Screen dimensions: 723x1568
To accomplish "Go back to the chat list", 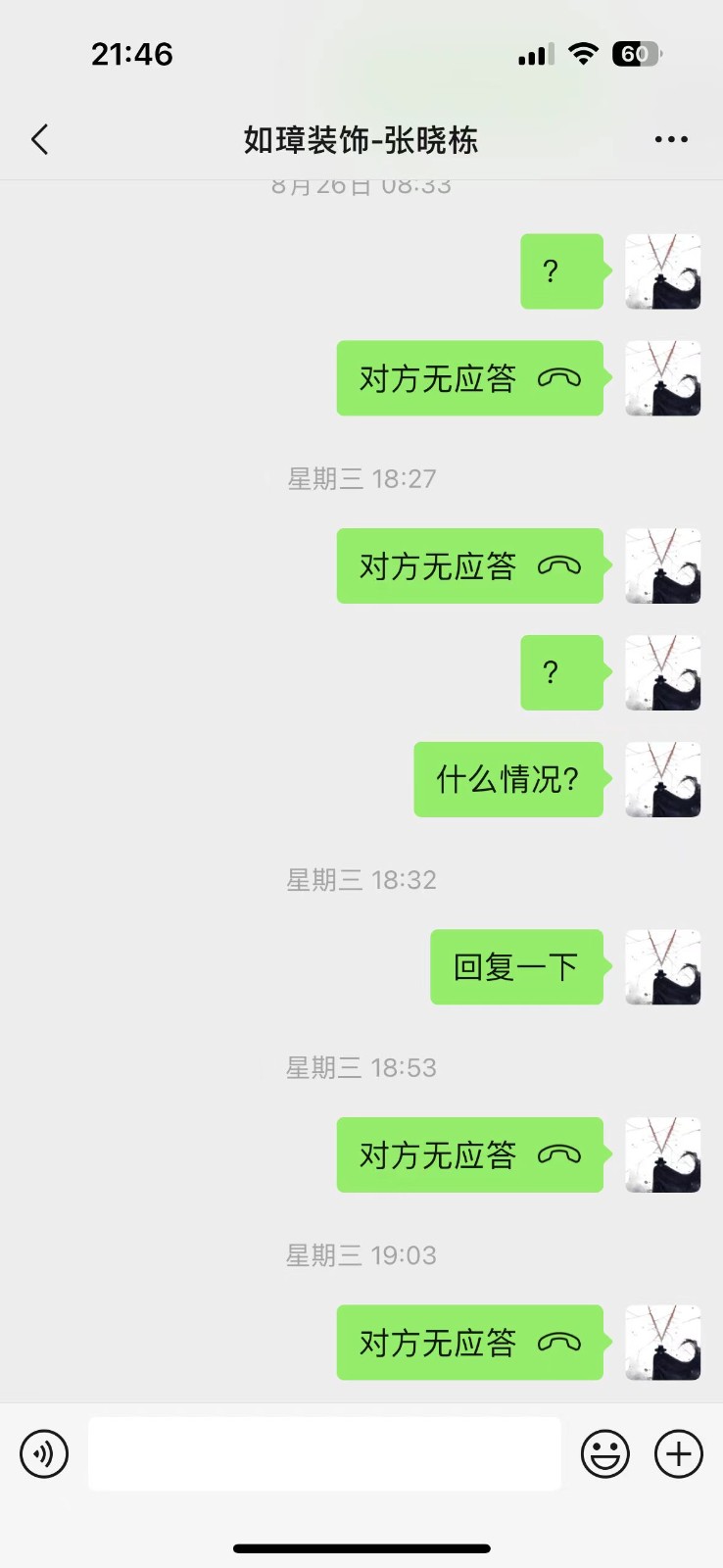I will point(40,140).
